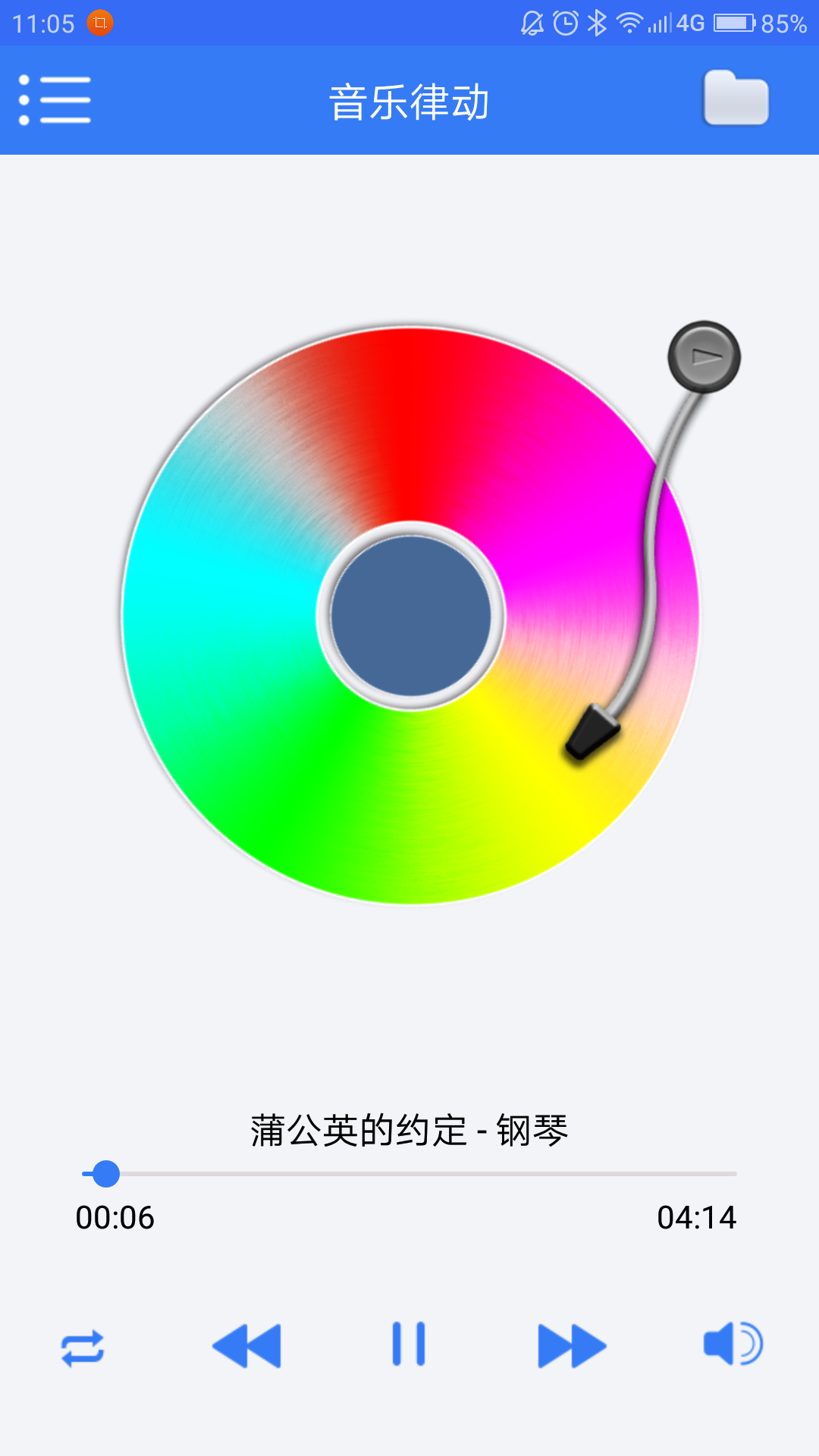The height and width of the screenshot is (1456, 819).
Task: Pause the current song
Action: coord(409,1345)
